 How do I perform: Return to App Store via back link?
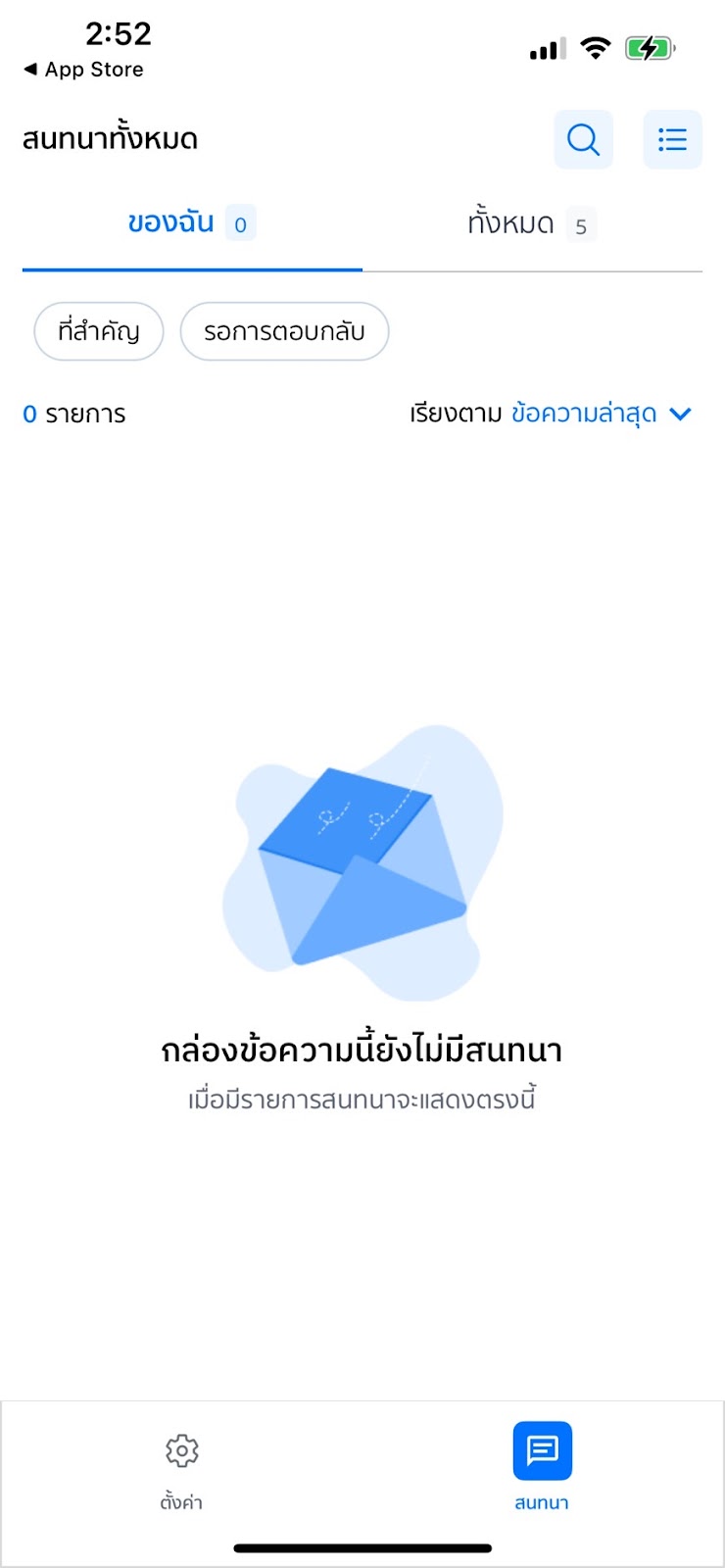point(84,70)
